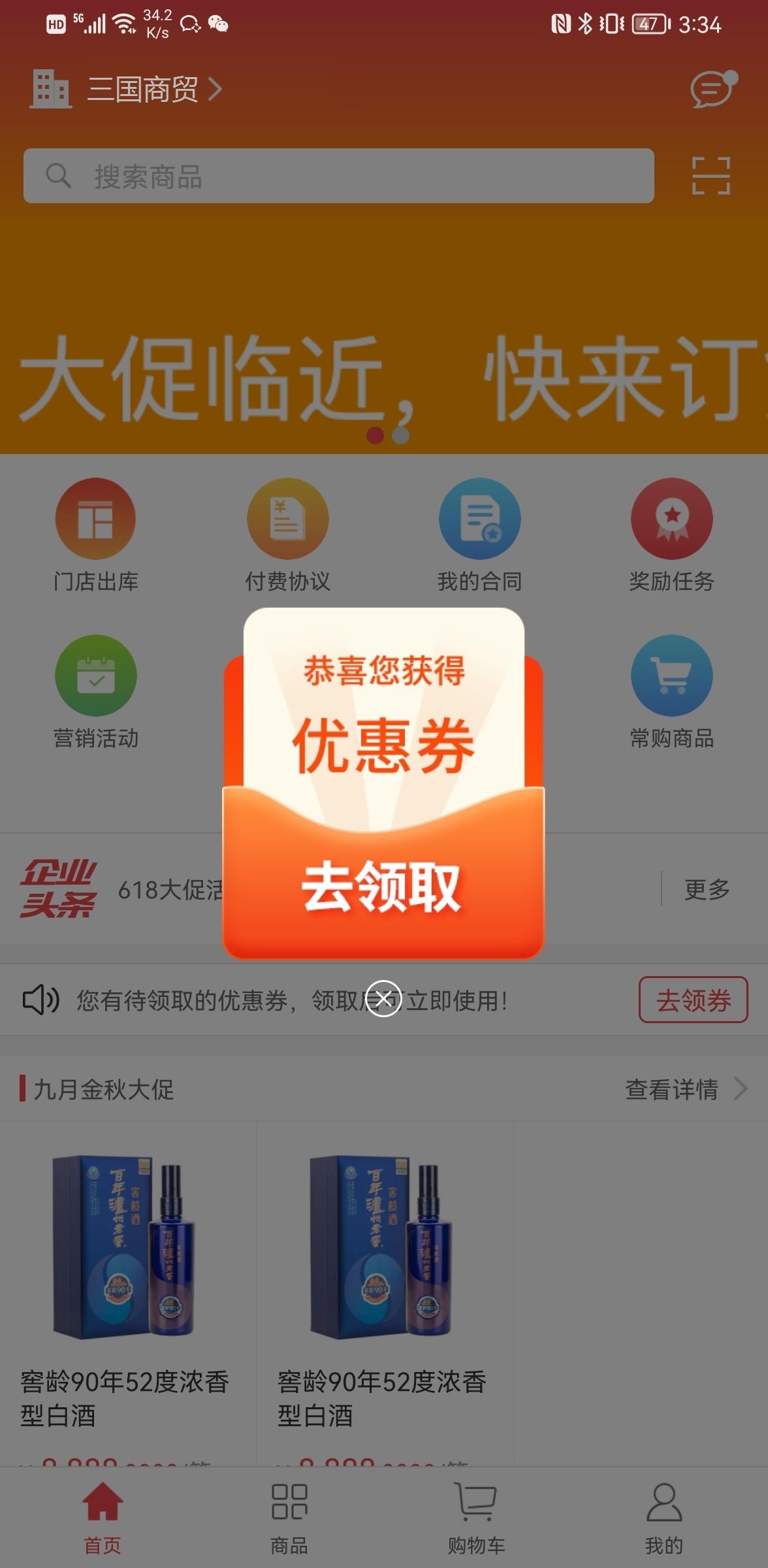Open the messages chat icon
Screen dimensions: 768x1568
pos(712,89)
